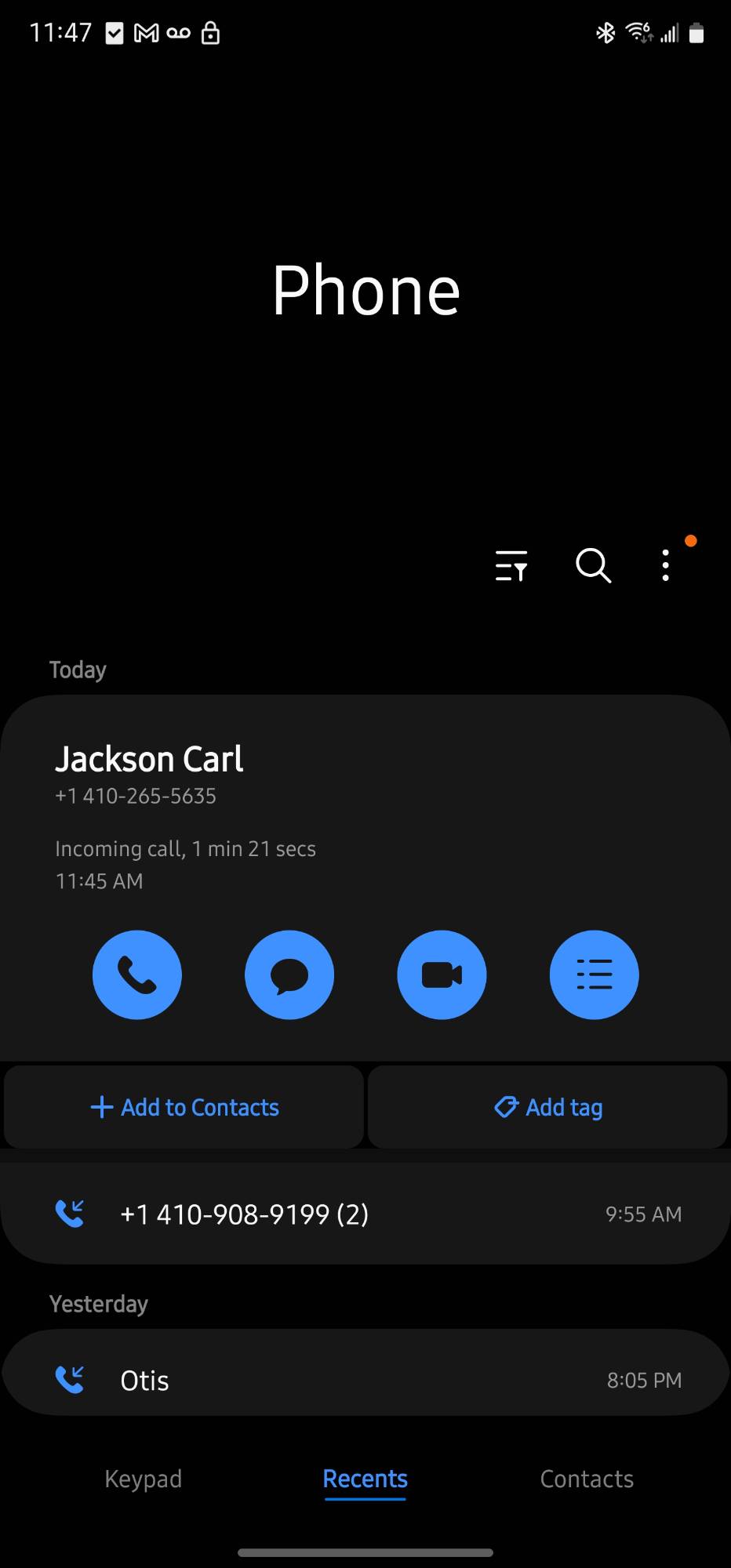Start a video call with Jackson Carl

point(442,975)
